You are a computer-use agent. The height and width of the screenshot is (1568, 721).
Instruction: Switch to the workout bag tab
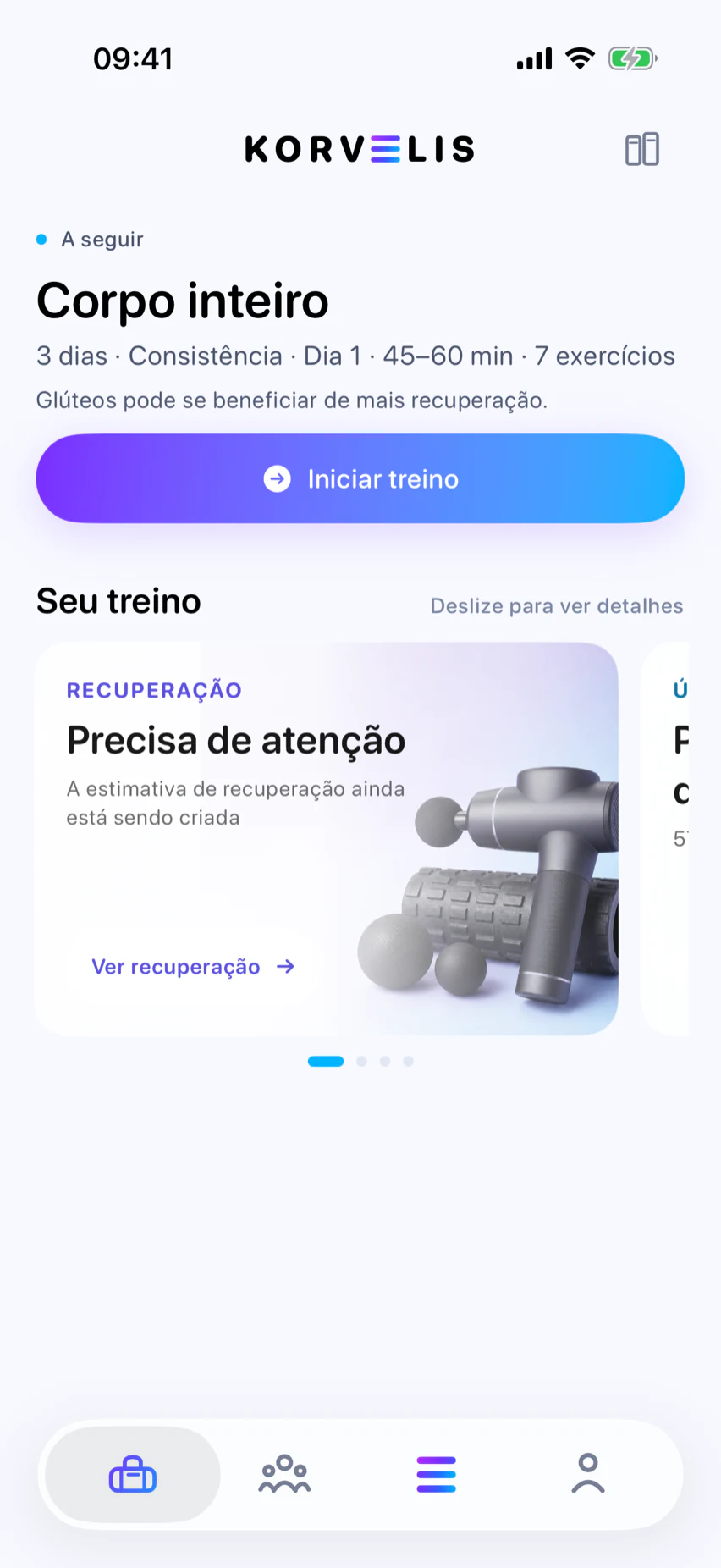[133, 1474]
